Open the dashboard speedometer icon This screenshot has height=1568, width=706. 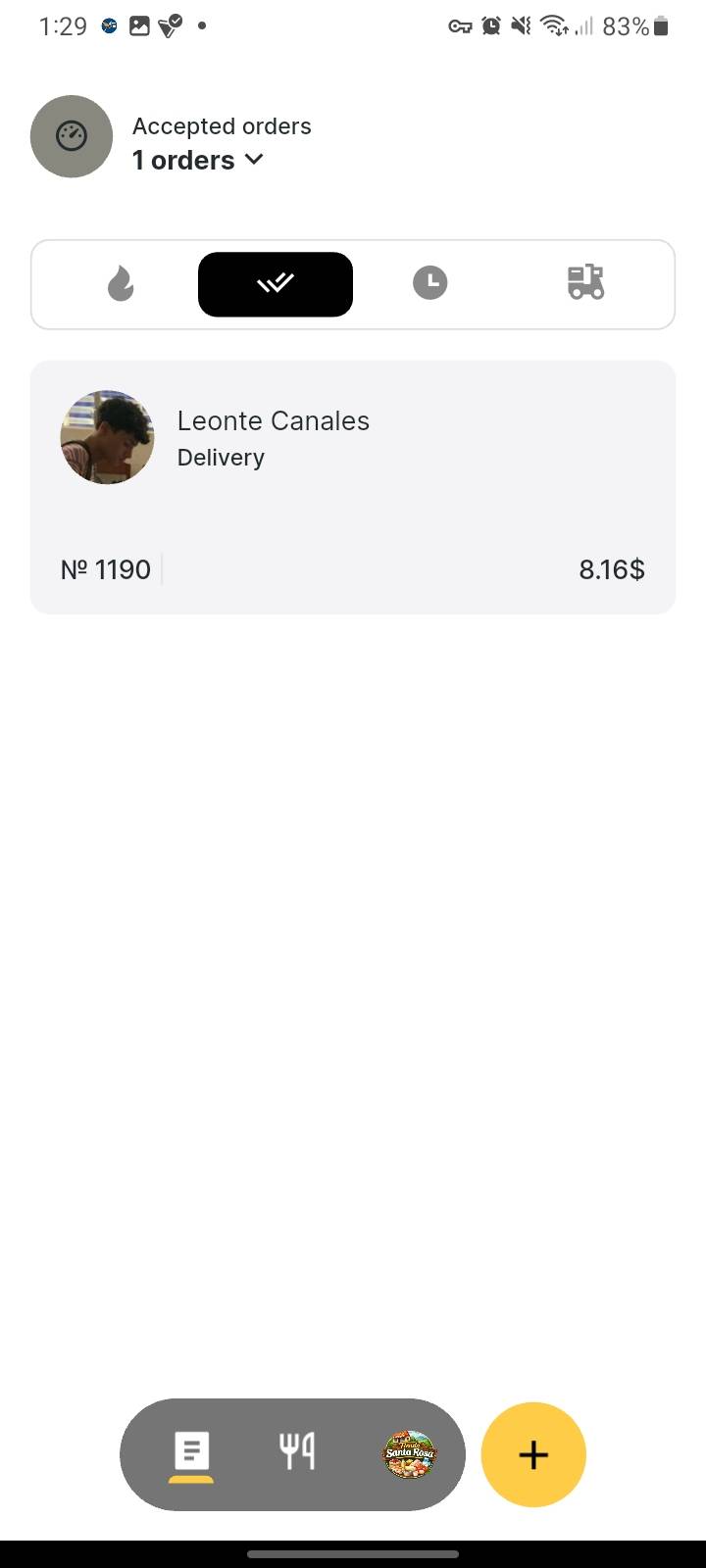72,136
